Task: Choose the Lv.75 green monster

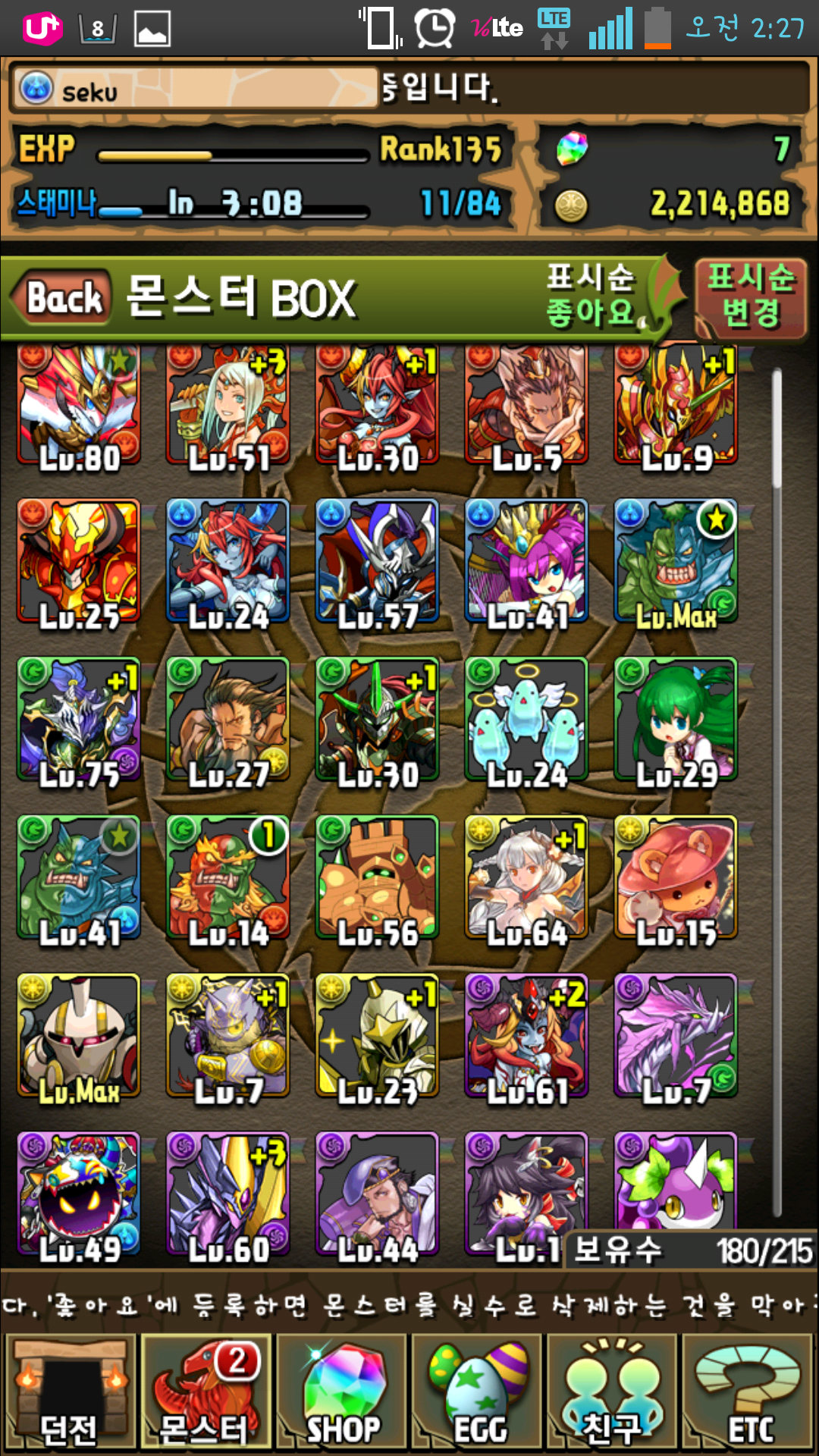Action: pos(79,720)
